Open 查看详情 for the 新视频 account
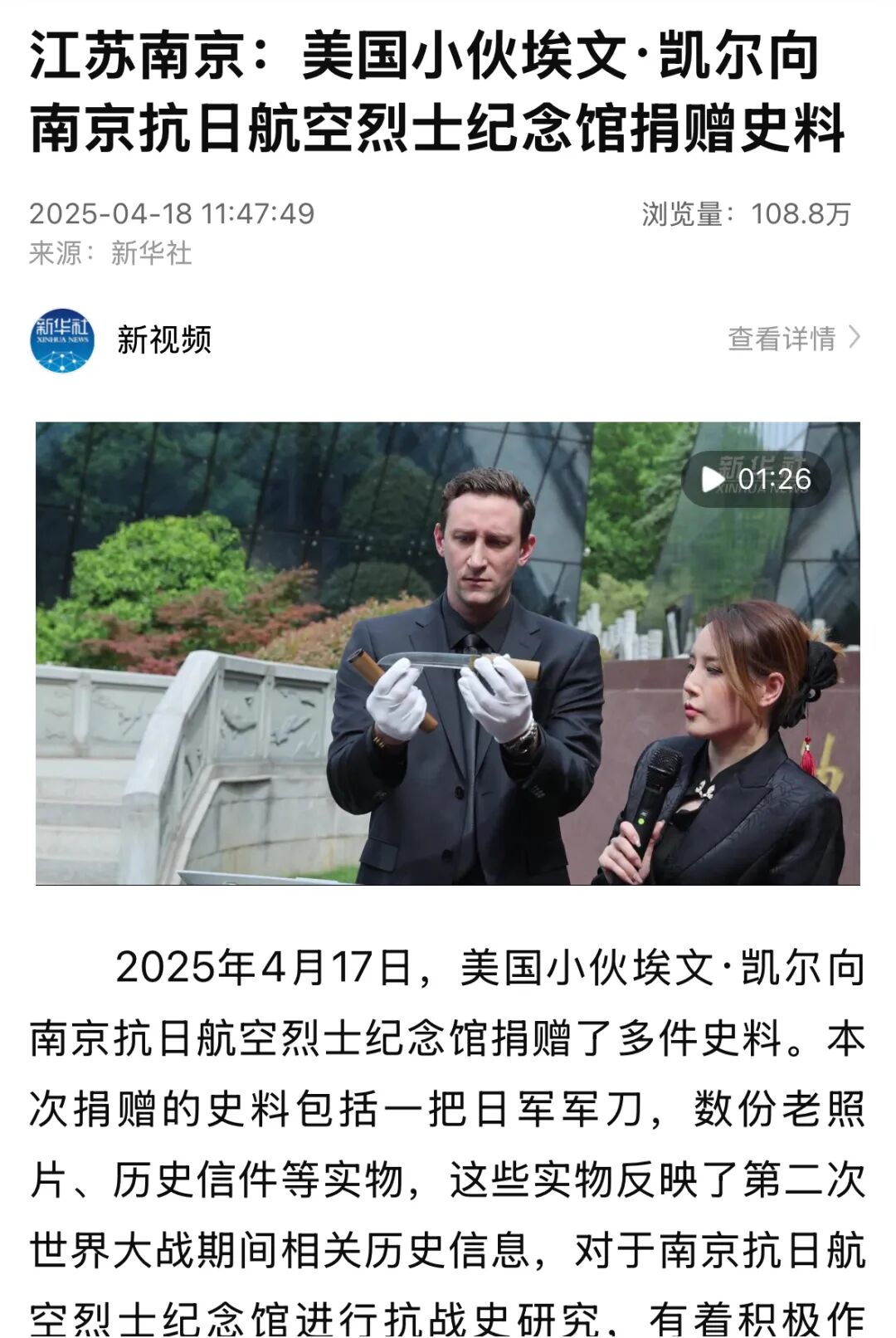Image resolution: width=896 pixels, height=1338 pixels. point(792,339)
